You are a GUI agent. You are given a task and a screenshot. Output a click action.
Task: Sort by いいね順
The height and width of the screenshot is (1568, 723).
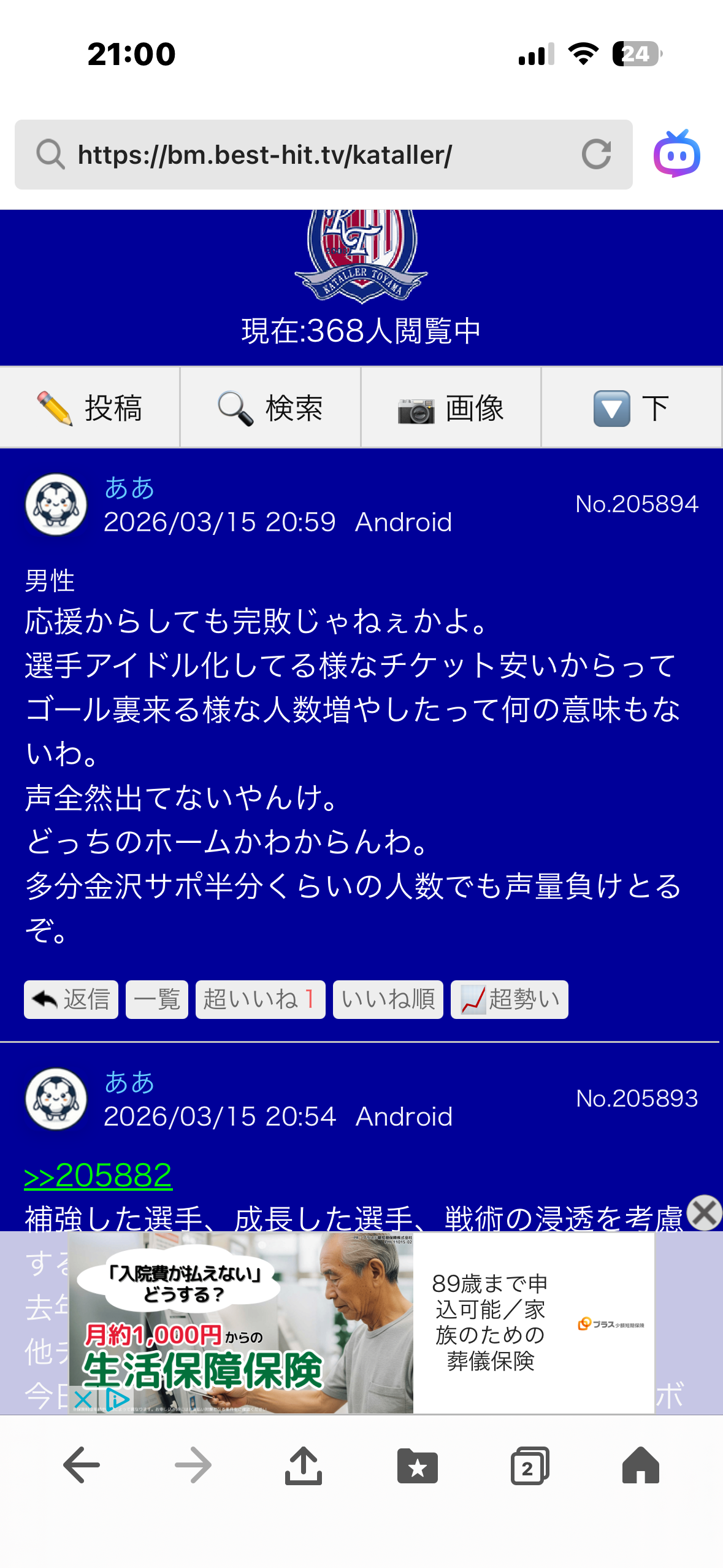388,999
